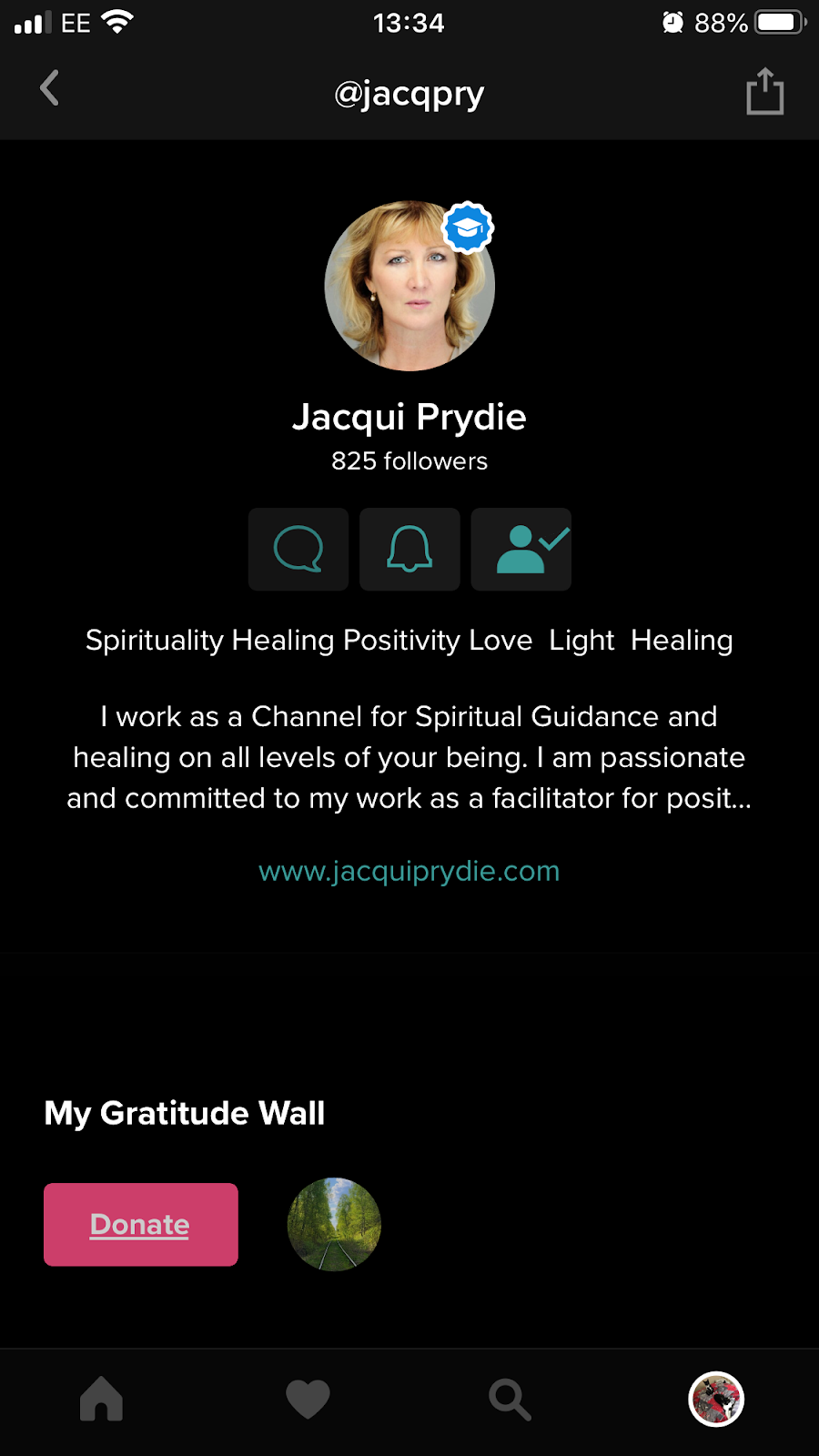The height and width of the screenshot is (1456, 819).
Task: Open a chat message with Jacqui Prydie
Action: 298,550
